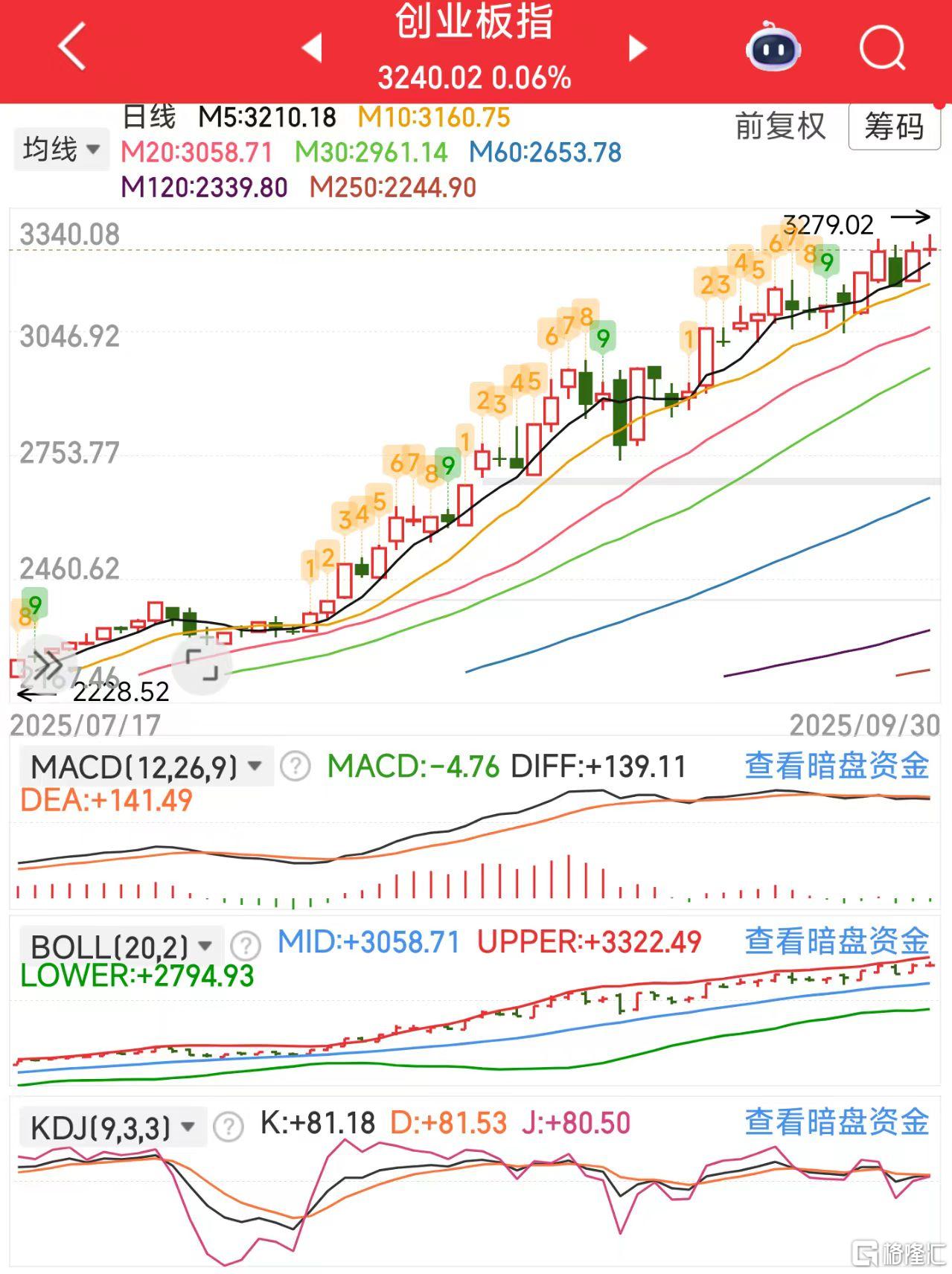This screenshot has width=952, height=1274.
Task: Open the MACD(12,26,9) indicator dropdown
Action: point(146,766)
